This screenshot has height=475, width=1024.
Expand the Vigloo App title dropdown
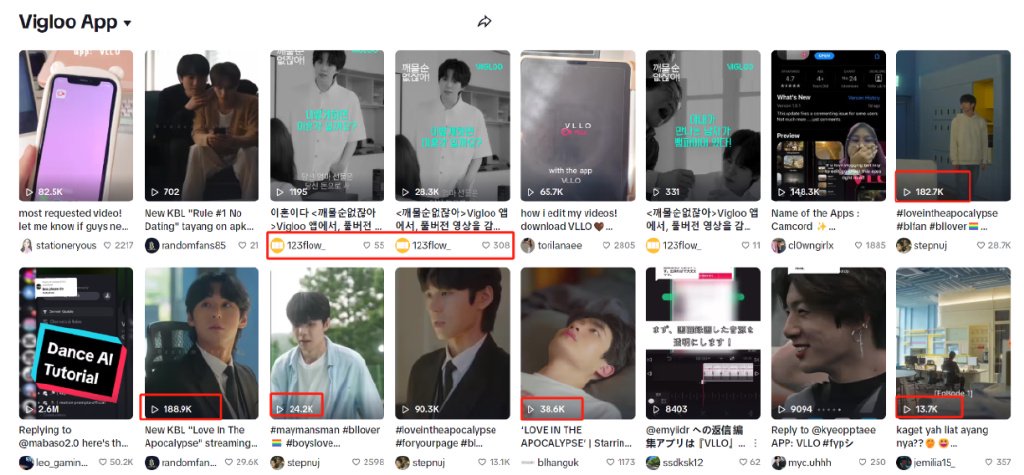(127, 23)
